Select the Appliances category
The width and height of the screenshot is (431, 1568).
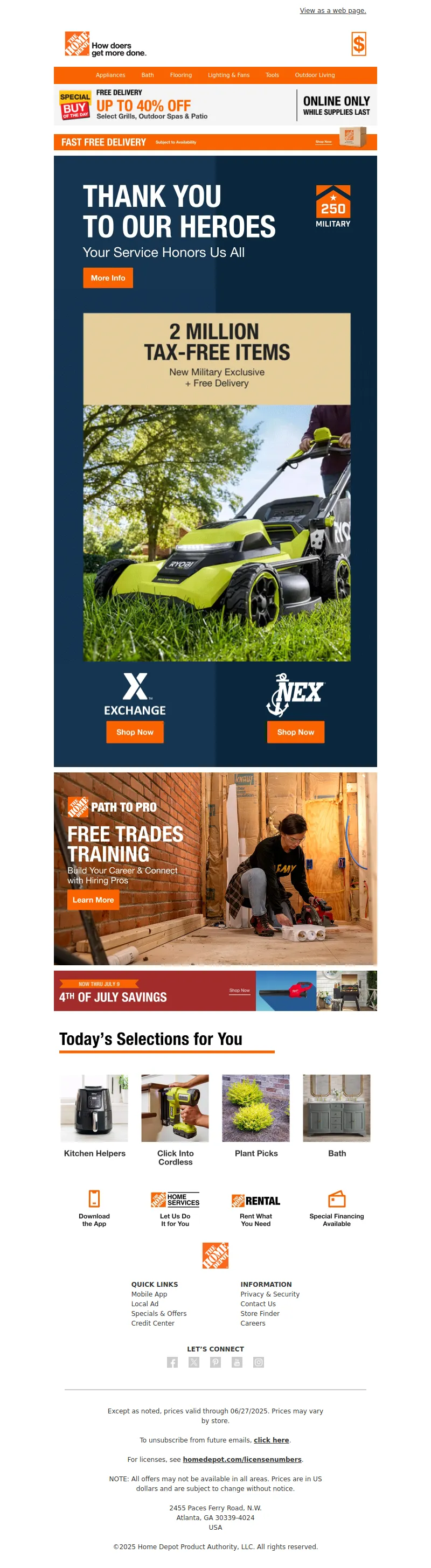110,75
